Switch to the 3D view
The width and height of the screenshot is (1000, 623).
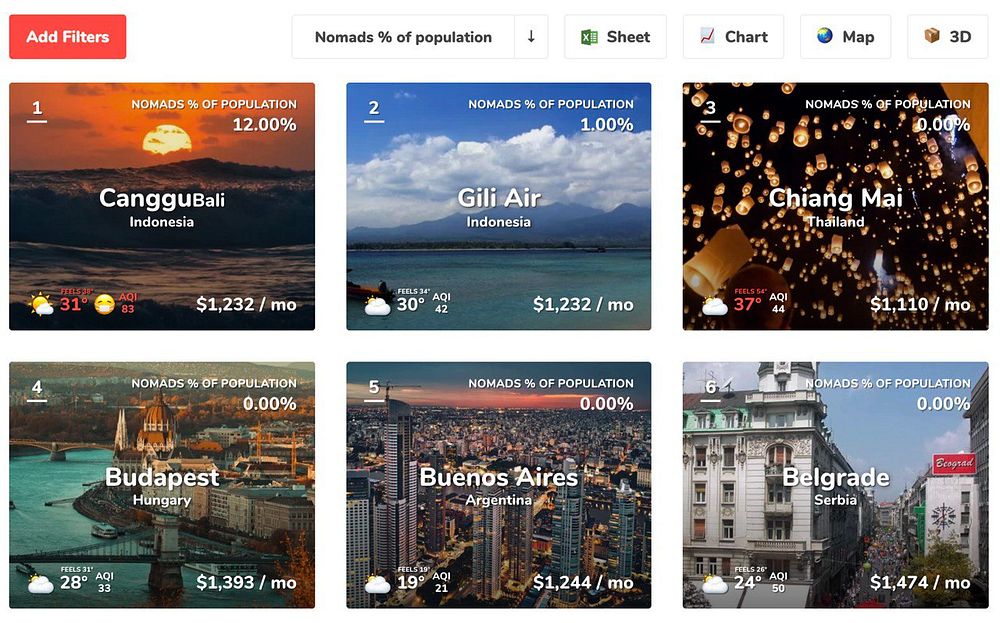(947, 37)
